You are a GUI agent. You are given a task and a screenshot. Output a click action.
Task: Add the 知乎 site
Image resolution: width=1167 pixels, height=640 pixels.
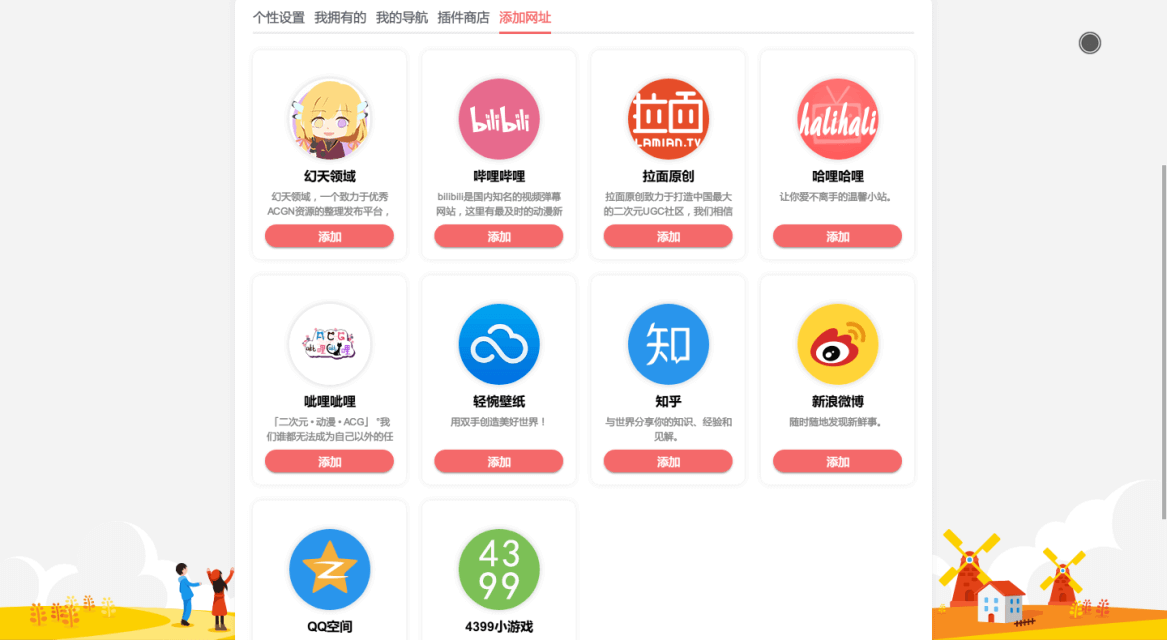coord(668,462)
